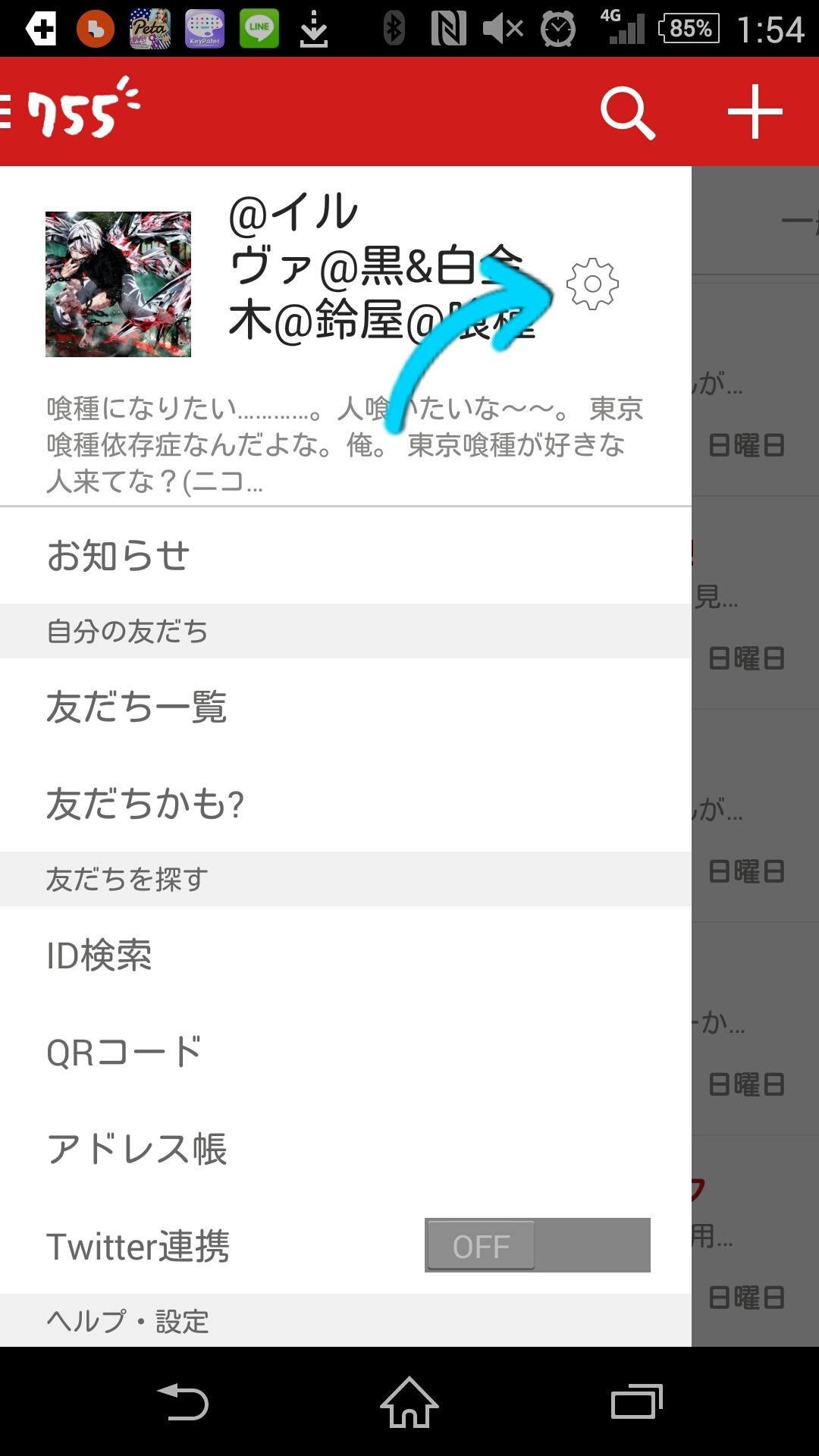Screen dimensions: 819x1456
Task: Toggle Twitter連携 switch on
Action: (537, 1245)
